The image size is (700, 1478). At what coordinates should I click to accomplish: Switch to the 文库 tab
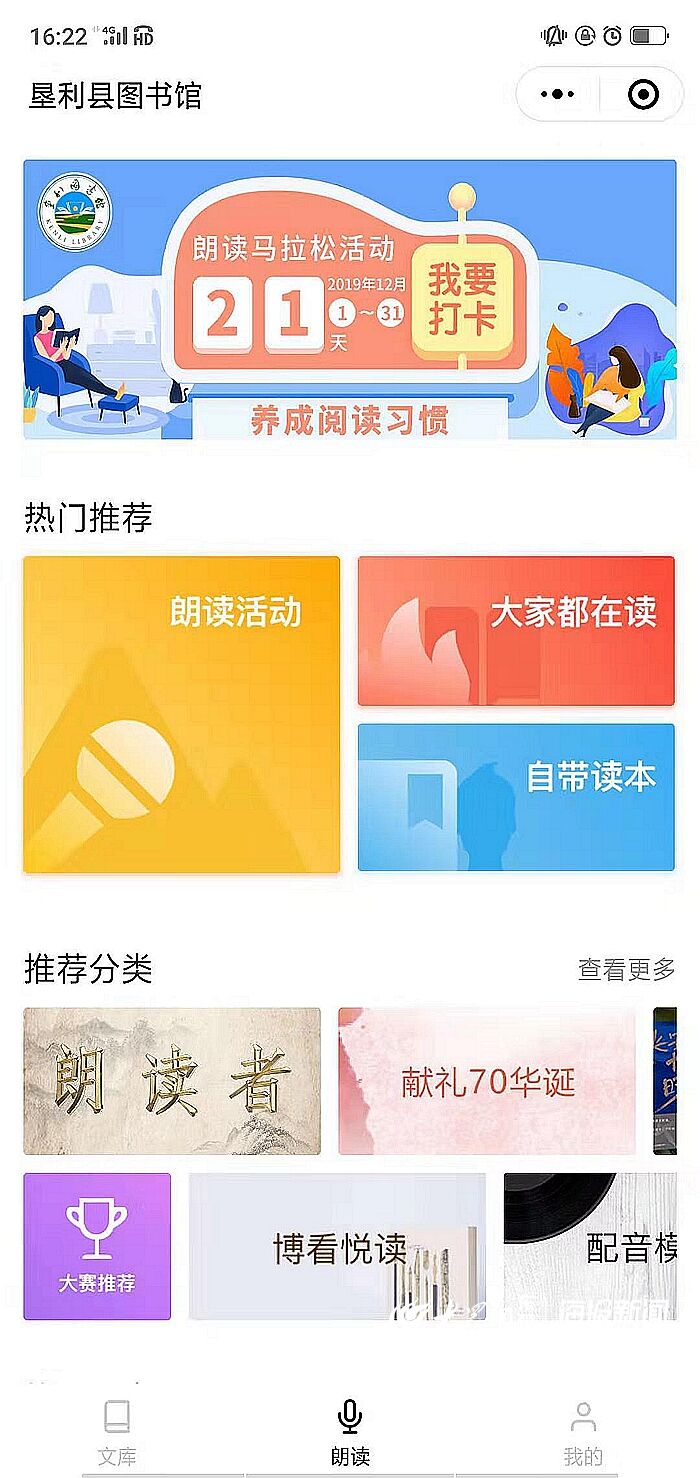tap(117, 1431)
